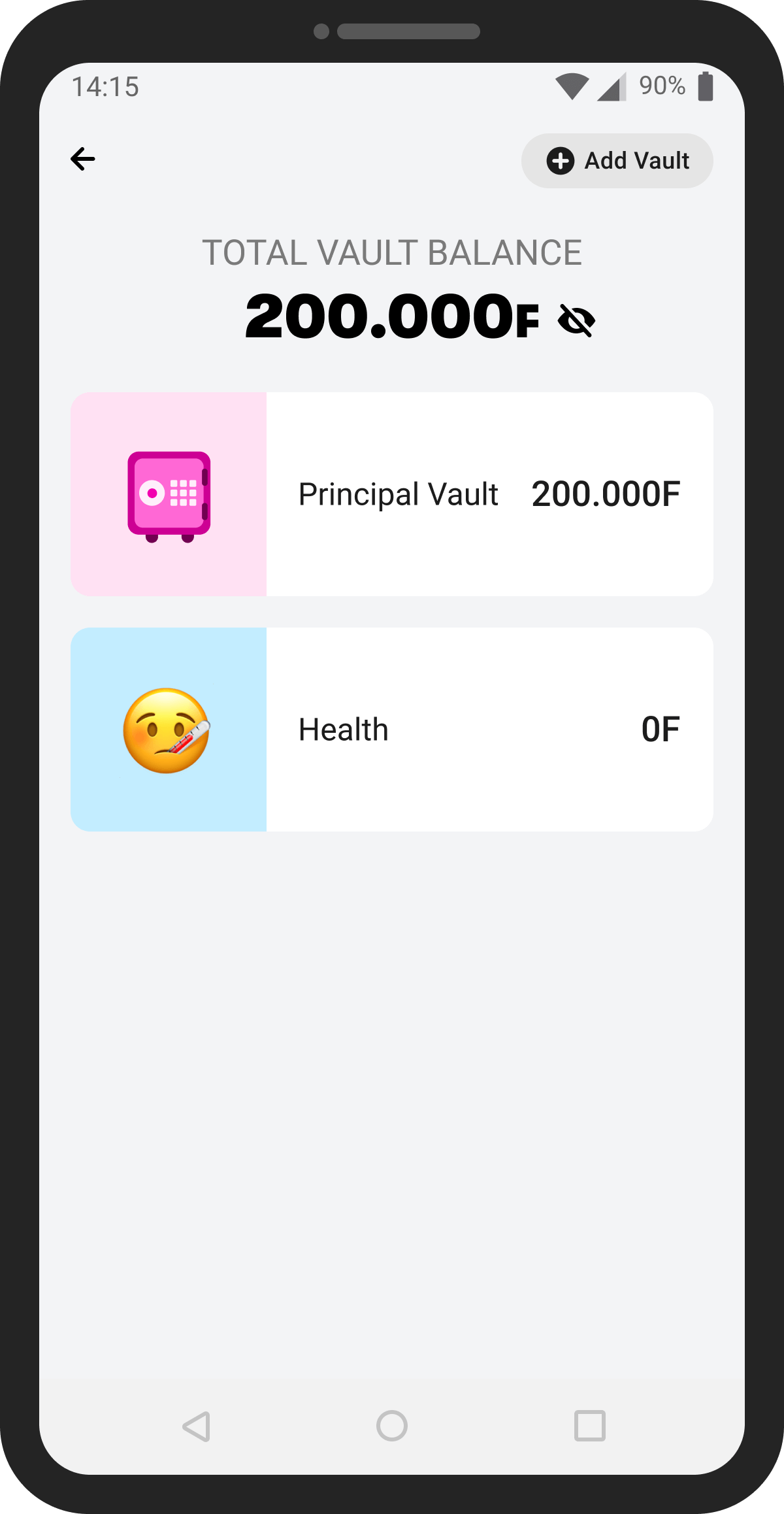Hide the total vault balance
The image size is (784, 1514).
click(576, 320)
